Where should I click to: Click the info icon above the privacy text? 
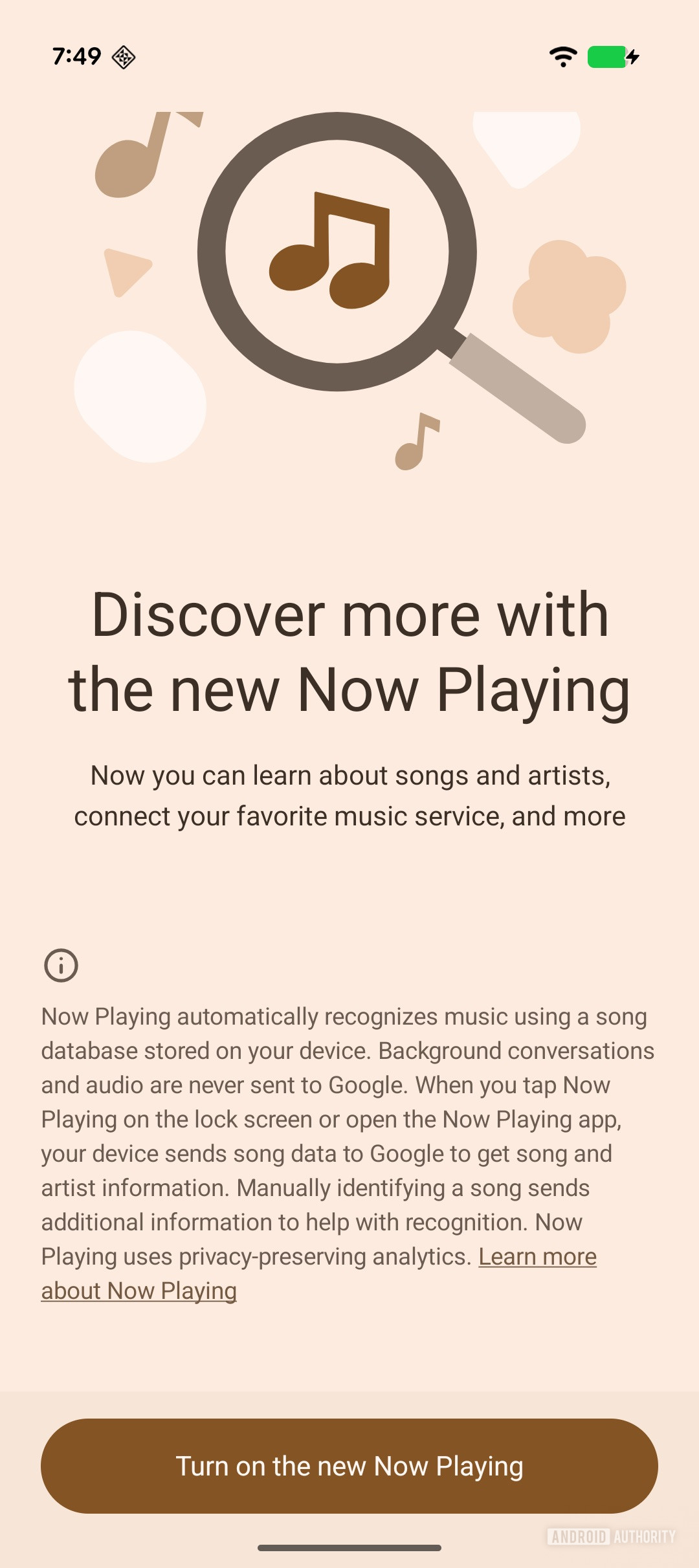click(x=62, y=966)
